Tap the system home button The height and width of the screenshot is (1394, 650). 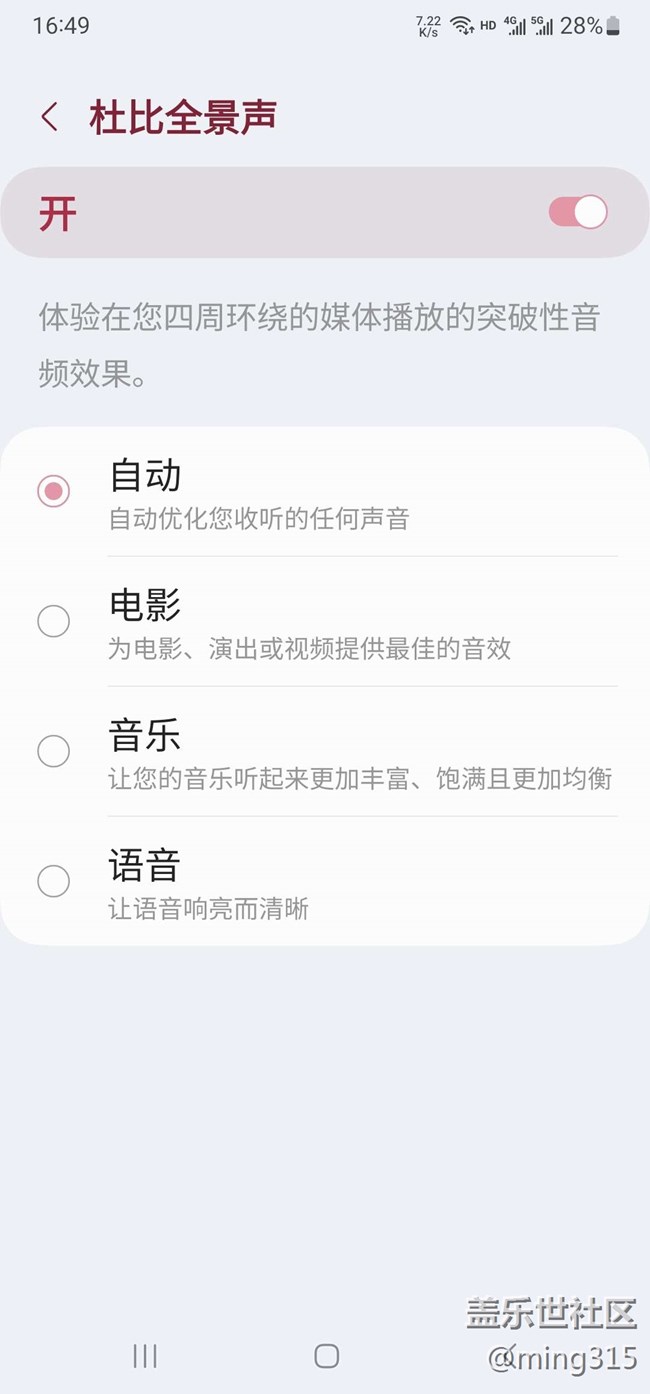[x=326, y=1356]
